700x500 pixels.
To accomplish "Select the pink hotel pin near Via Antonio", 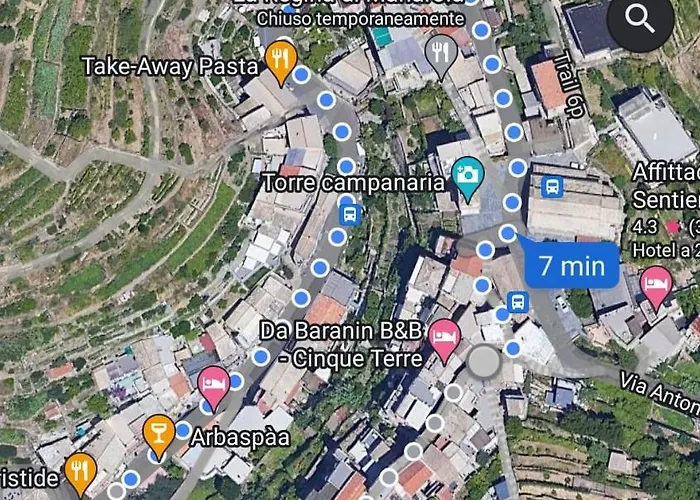I will (655, 285).
